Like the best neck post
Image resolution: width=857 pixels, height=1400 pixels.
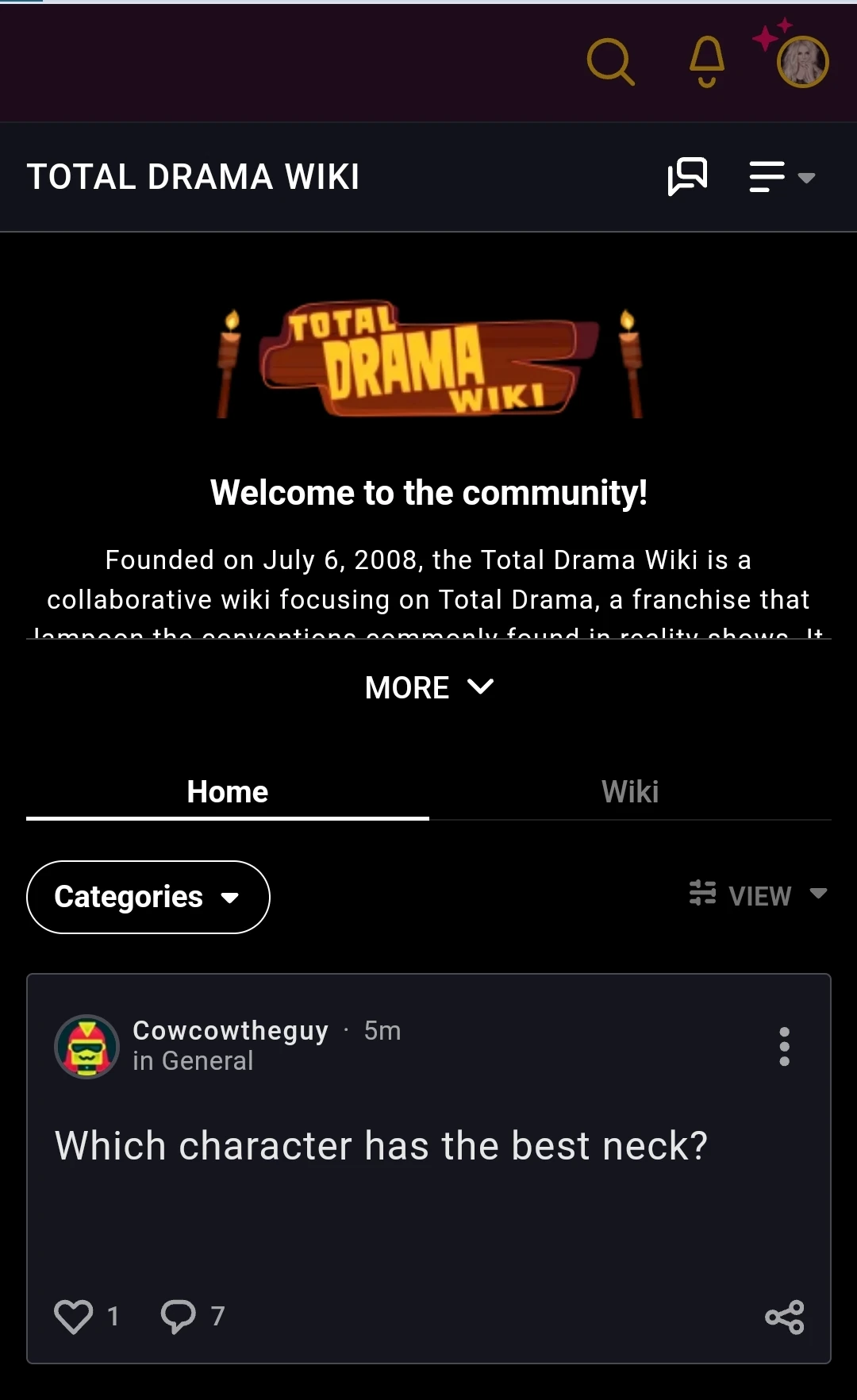tap(74, 1317)
